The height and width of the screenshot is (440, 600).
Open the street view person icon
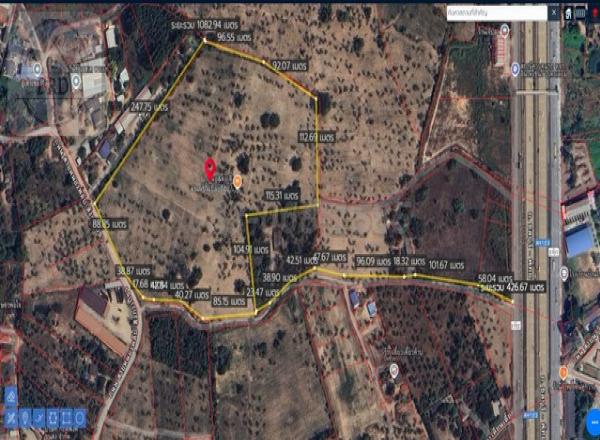click(568, 12)
